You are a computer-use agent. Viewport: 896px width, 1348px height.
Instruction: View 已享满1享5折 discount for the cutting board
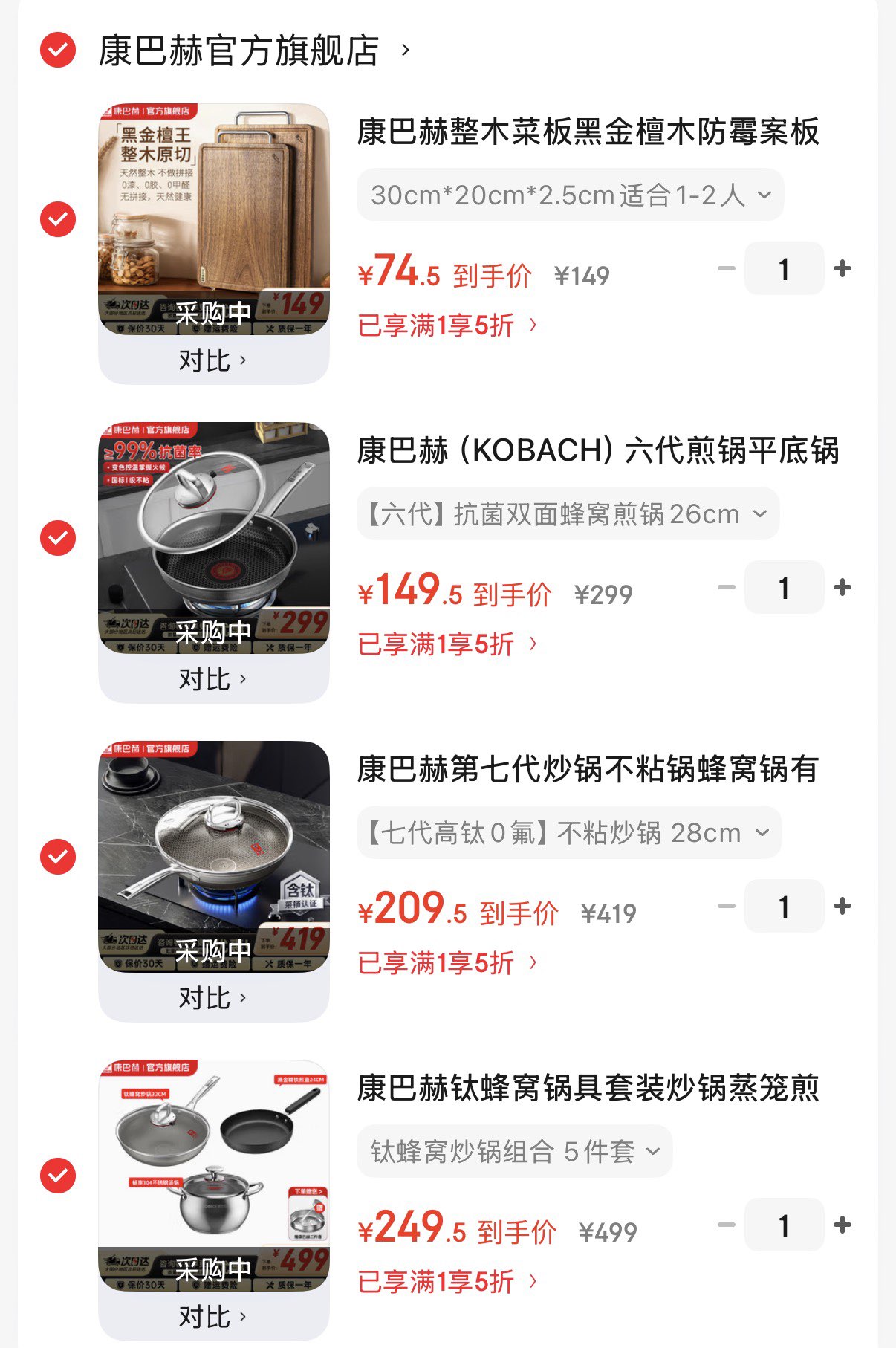[x=447, y=325]
